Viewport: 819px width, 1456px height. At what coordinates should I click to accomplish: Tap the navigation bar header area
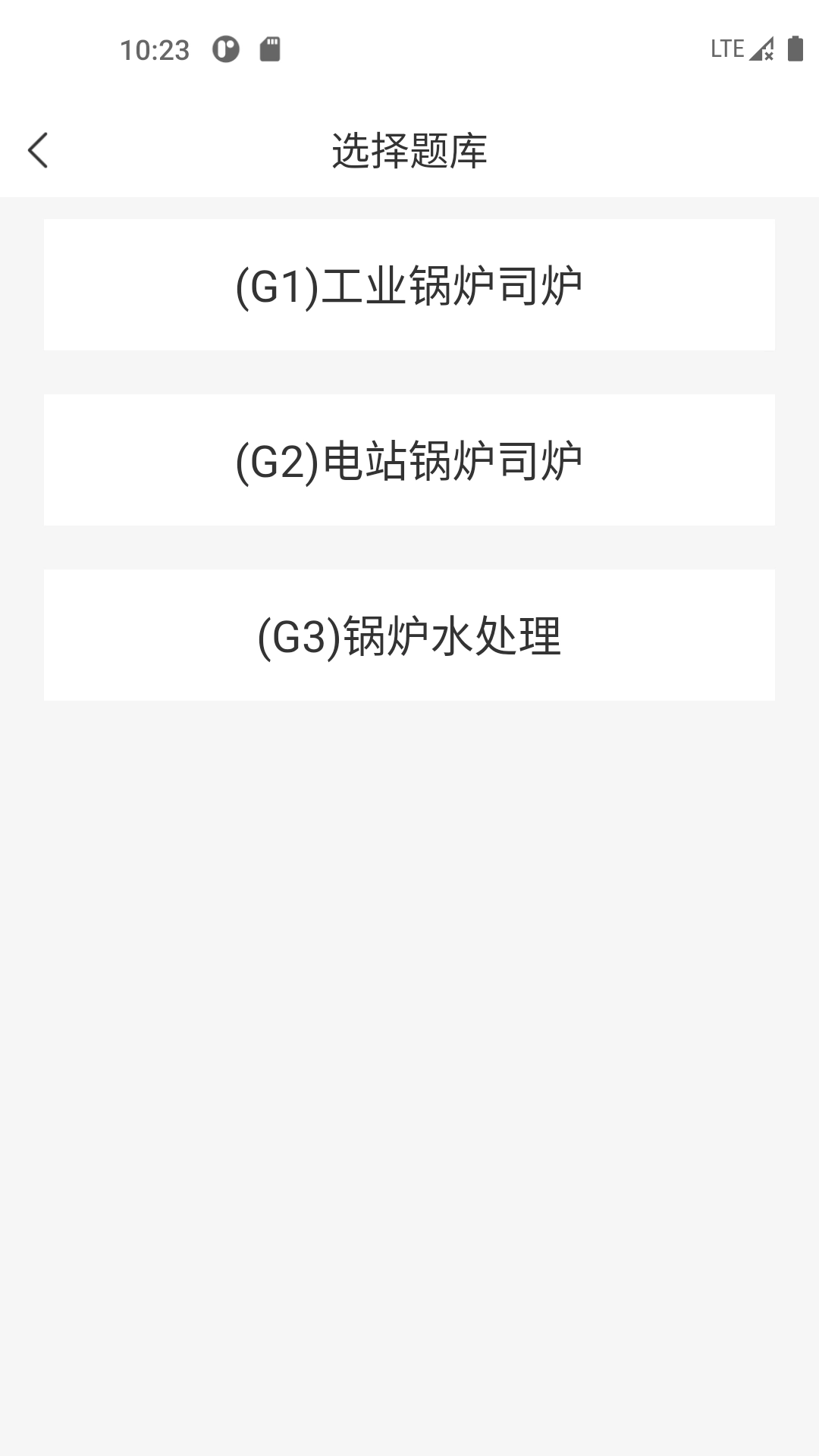(409, 149)
